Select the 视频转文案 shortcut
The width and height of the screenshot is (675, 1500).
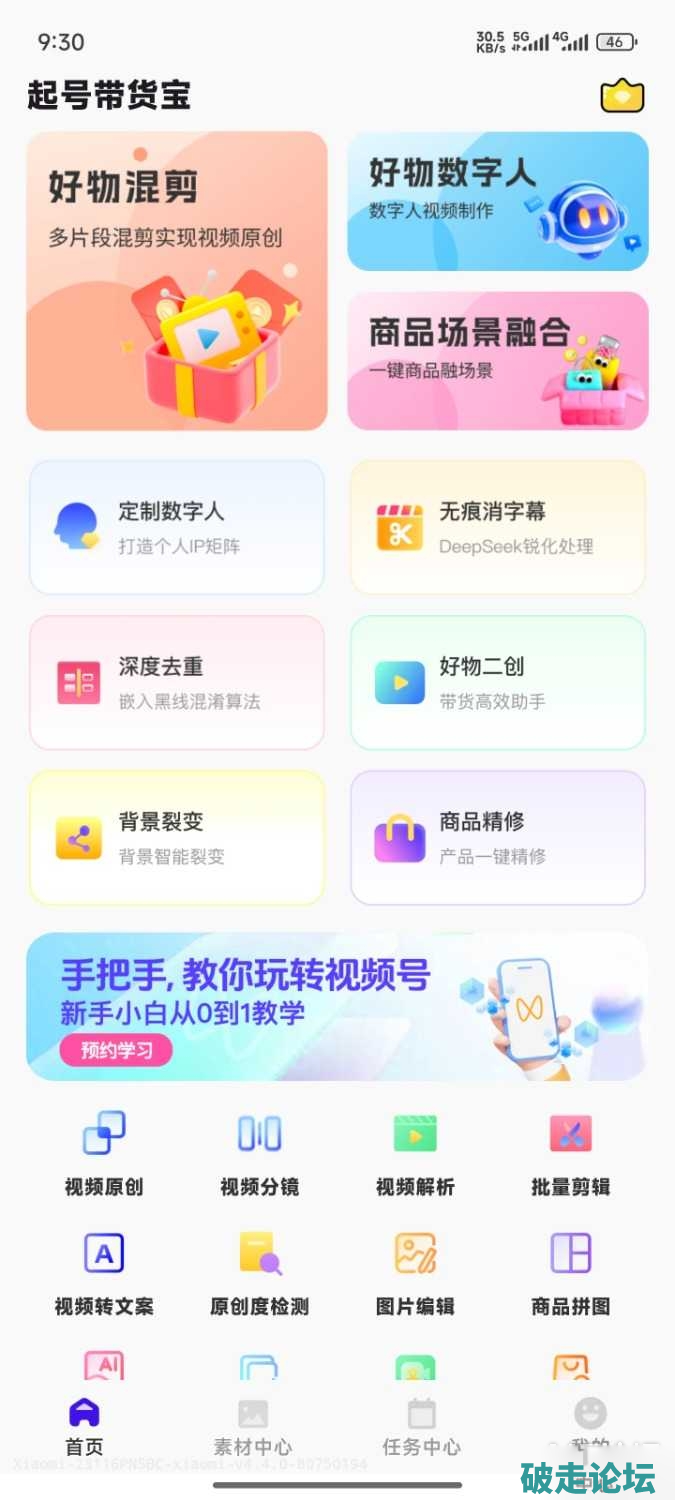[x=104, y=1272]
